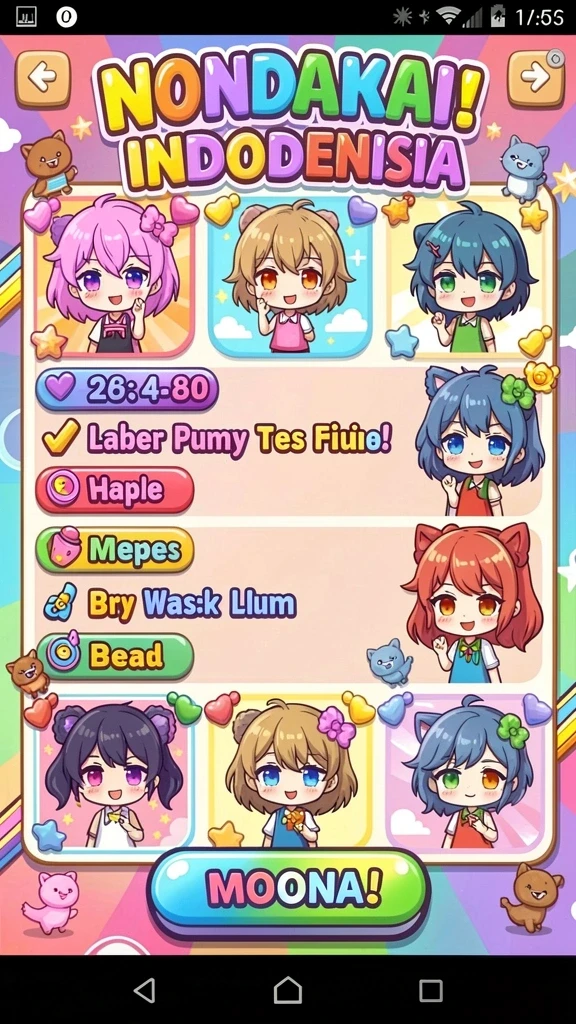Tap the right arrow button
The width and height of the screenshot is (576, 1024).
click(536, 78)
